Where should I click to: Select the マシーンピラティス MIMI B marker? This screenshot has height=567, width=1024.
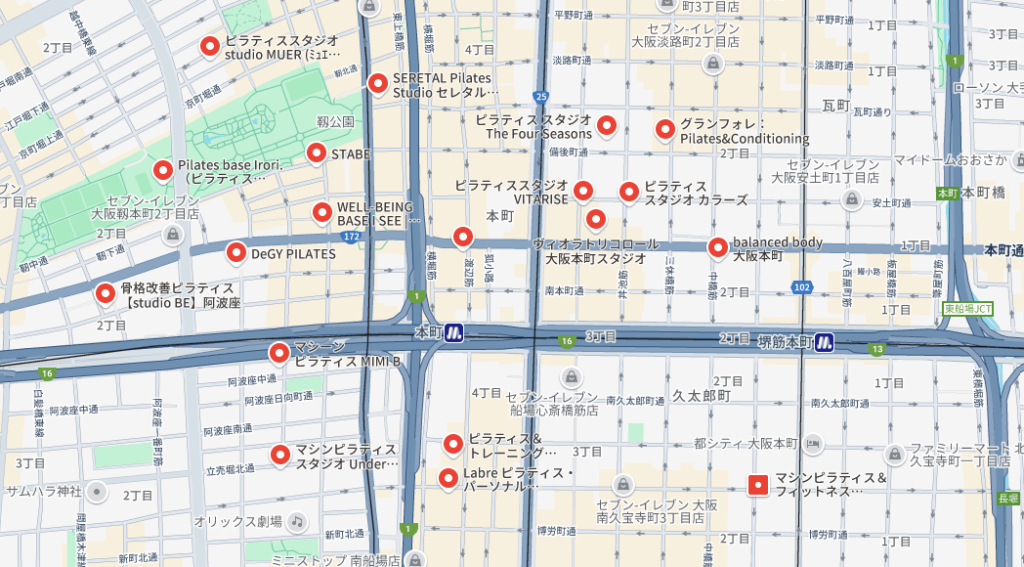point(279,352)
